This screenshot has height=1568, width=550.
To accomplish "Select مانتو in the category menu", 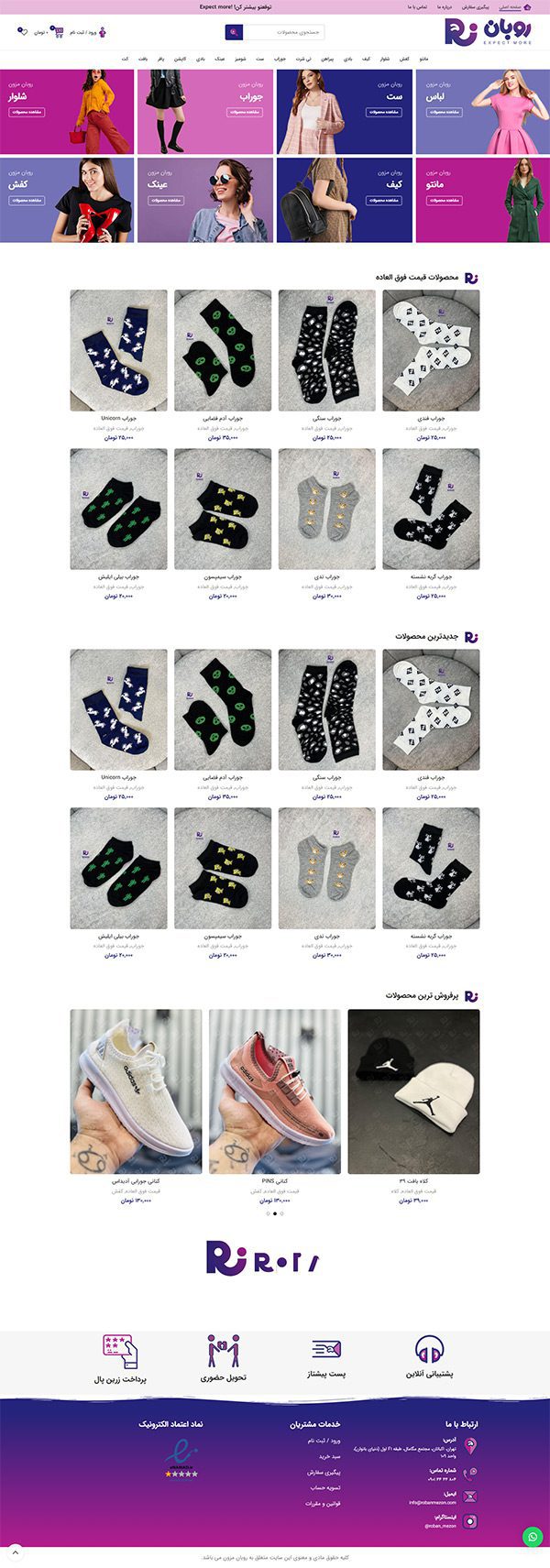I will pos(423,59).
